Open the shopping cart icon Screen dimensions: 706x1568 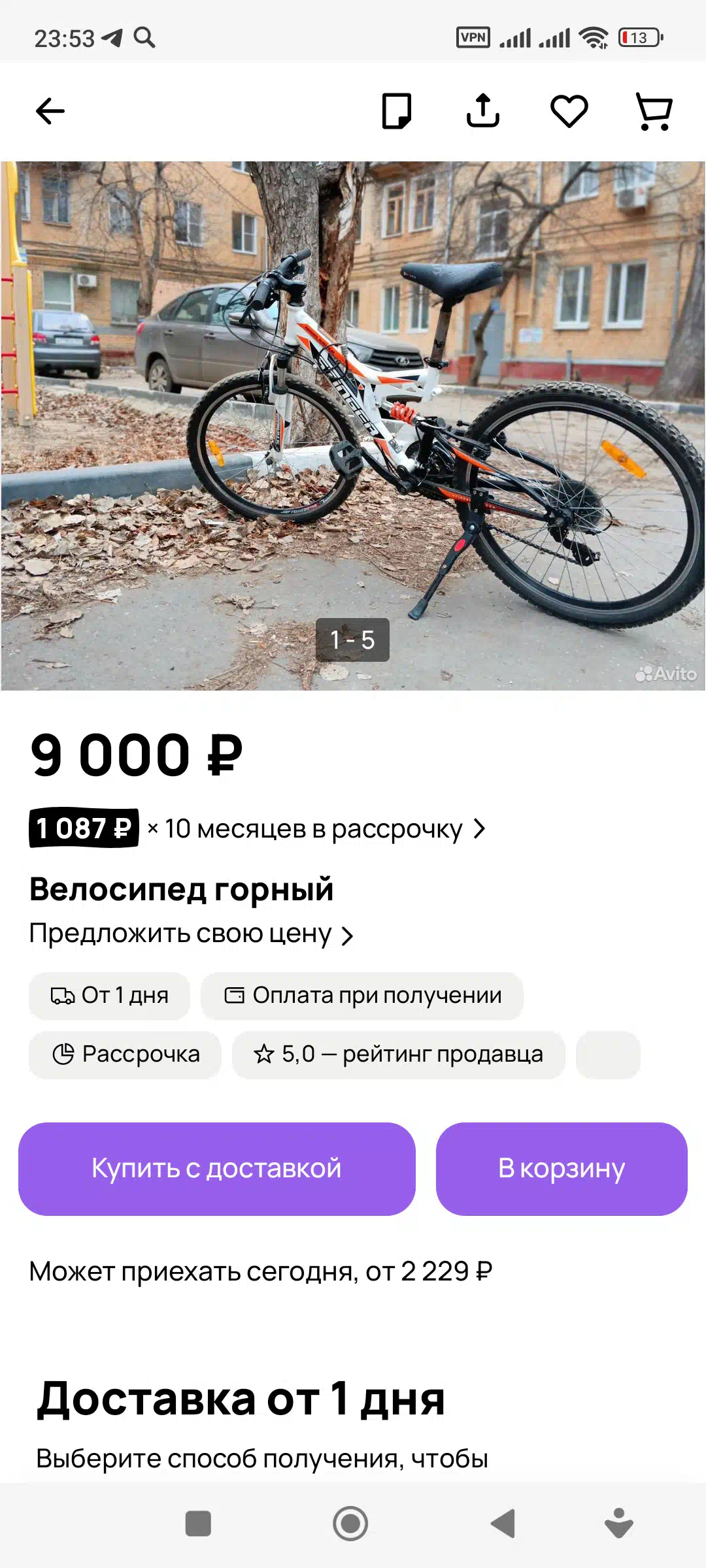[x=654, y=111]
